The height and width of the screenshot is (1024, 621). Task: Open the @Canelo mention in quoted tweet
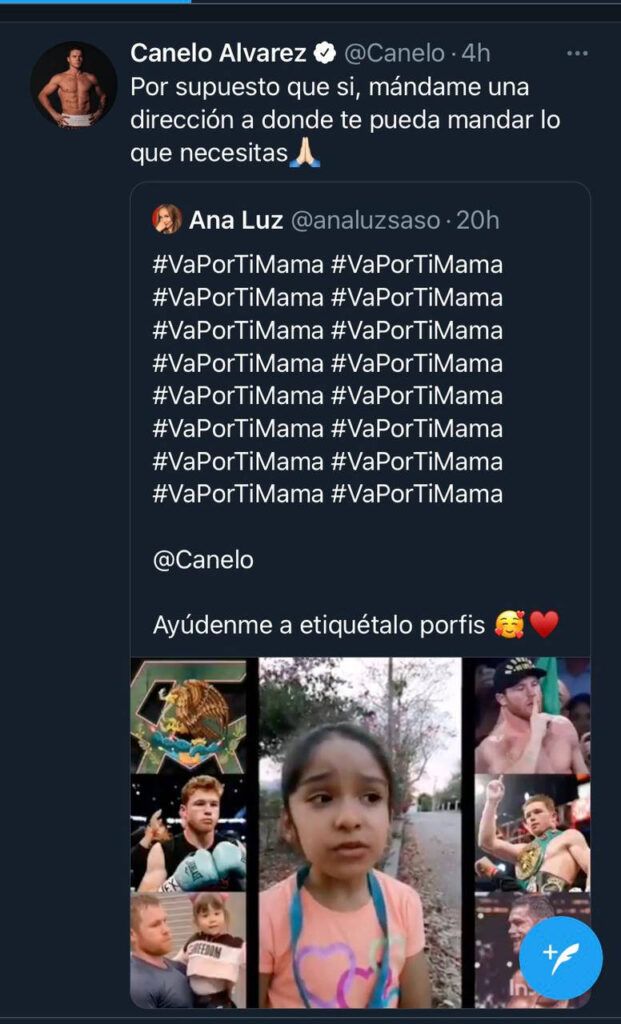coord(203,560)
